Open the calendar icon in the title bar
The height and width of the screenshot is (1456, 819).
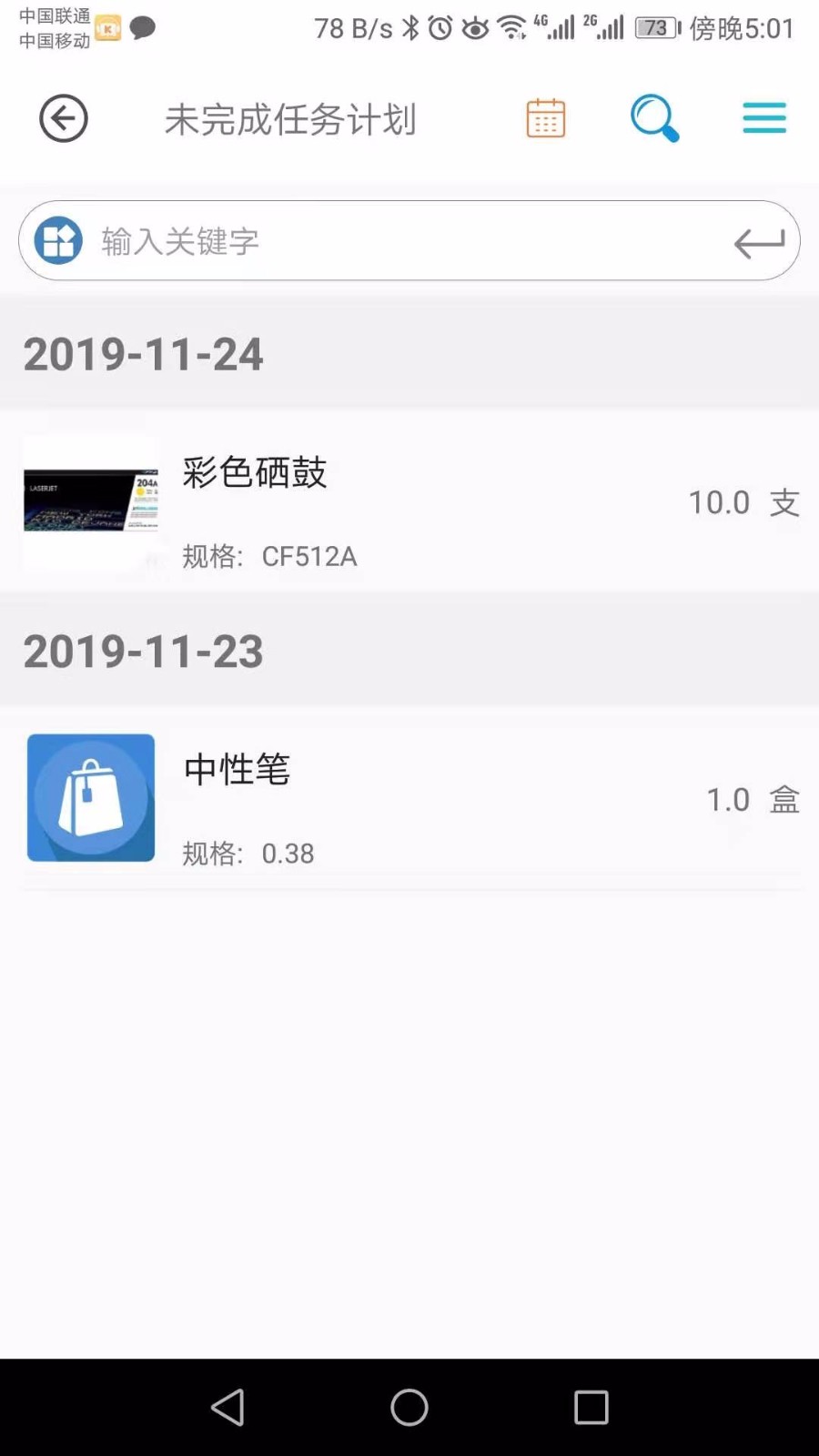544,118
